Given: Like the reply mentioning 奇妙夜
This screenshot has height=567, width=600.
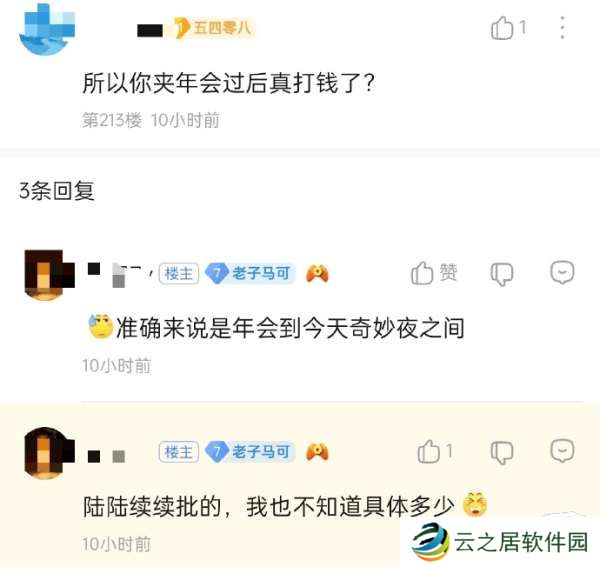Looking at the screenshot, I should click(x=424, y=272).
